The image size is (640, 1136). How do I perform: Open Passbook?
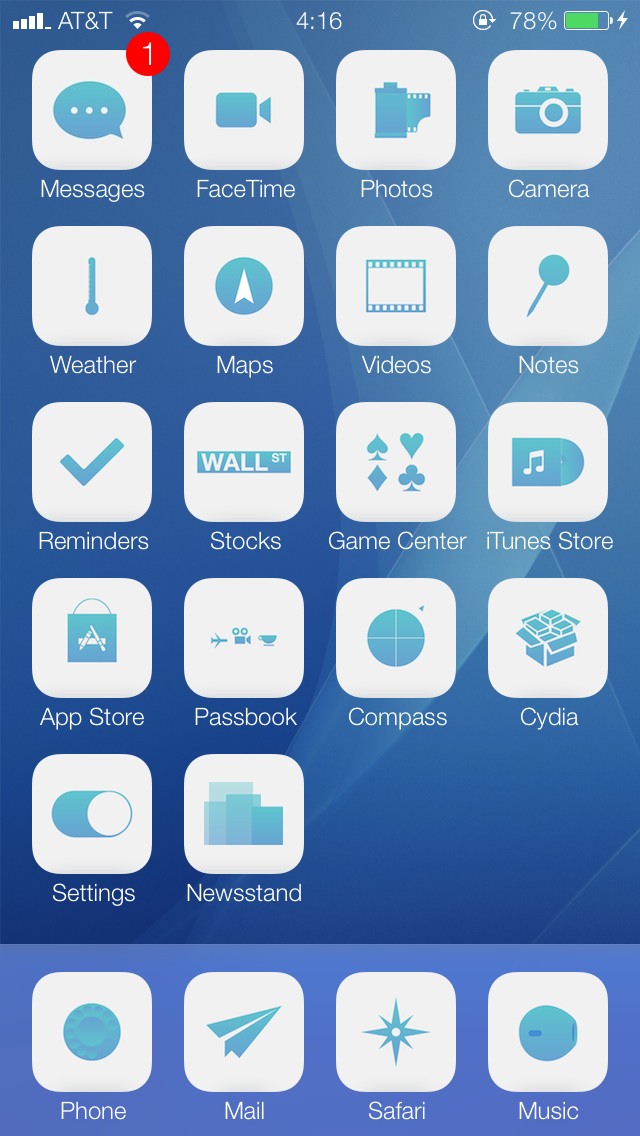tap(244, 638)
